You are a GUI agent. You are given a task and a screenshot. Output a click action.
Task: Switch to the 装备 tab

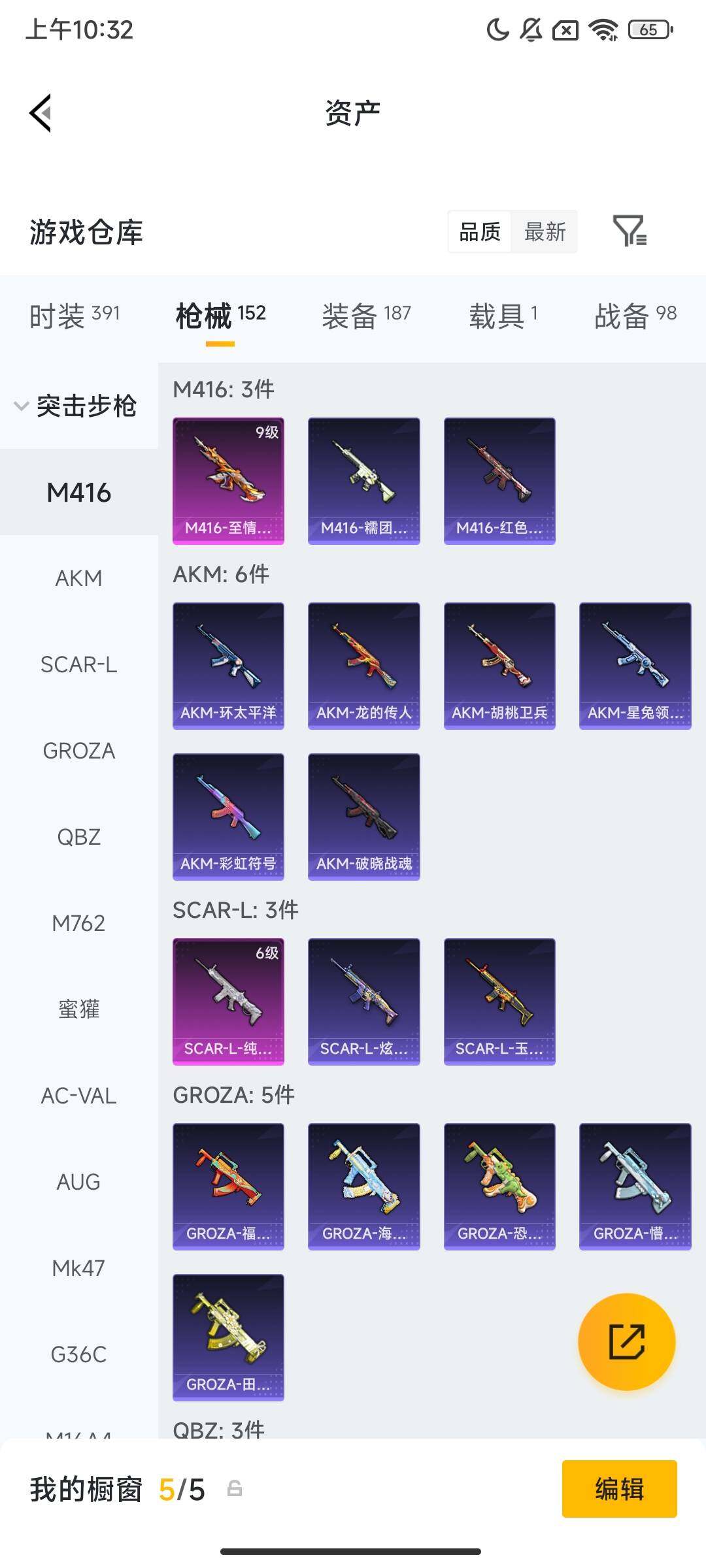[366, 315]
